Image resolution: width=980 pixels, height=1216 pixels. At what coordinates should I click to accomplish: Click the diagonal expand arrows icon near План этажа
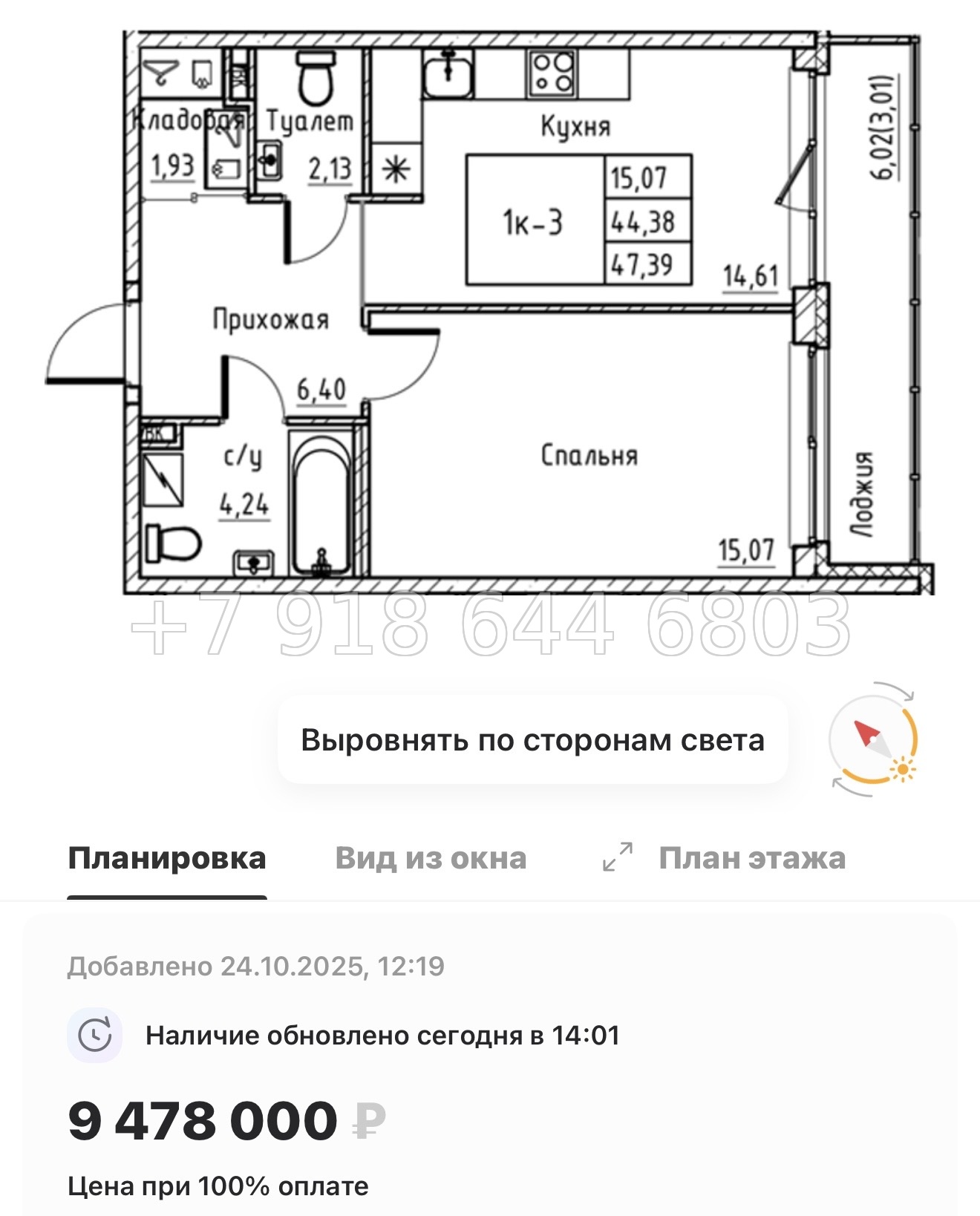[618, 857]
